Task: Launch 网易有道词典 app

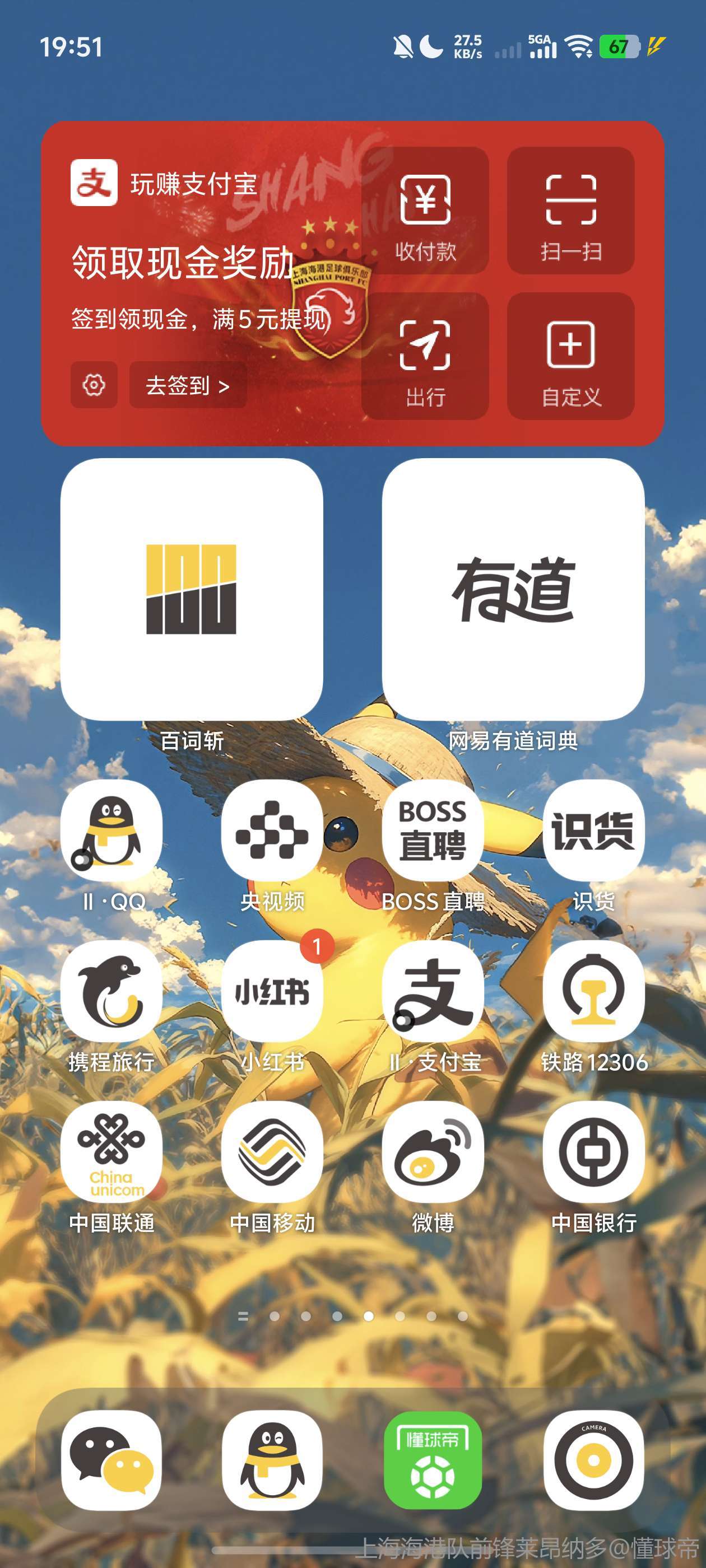Action: pos(513,589)
